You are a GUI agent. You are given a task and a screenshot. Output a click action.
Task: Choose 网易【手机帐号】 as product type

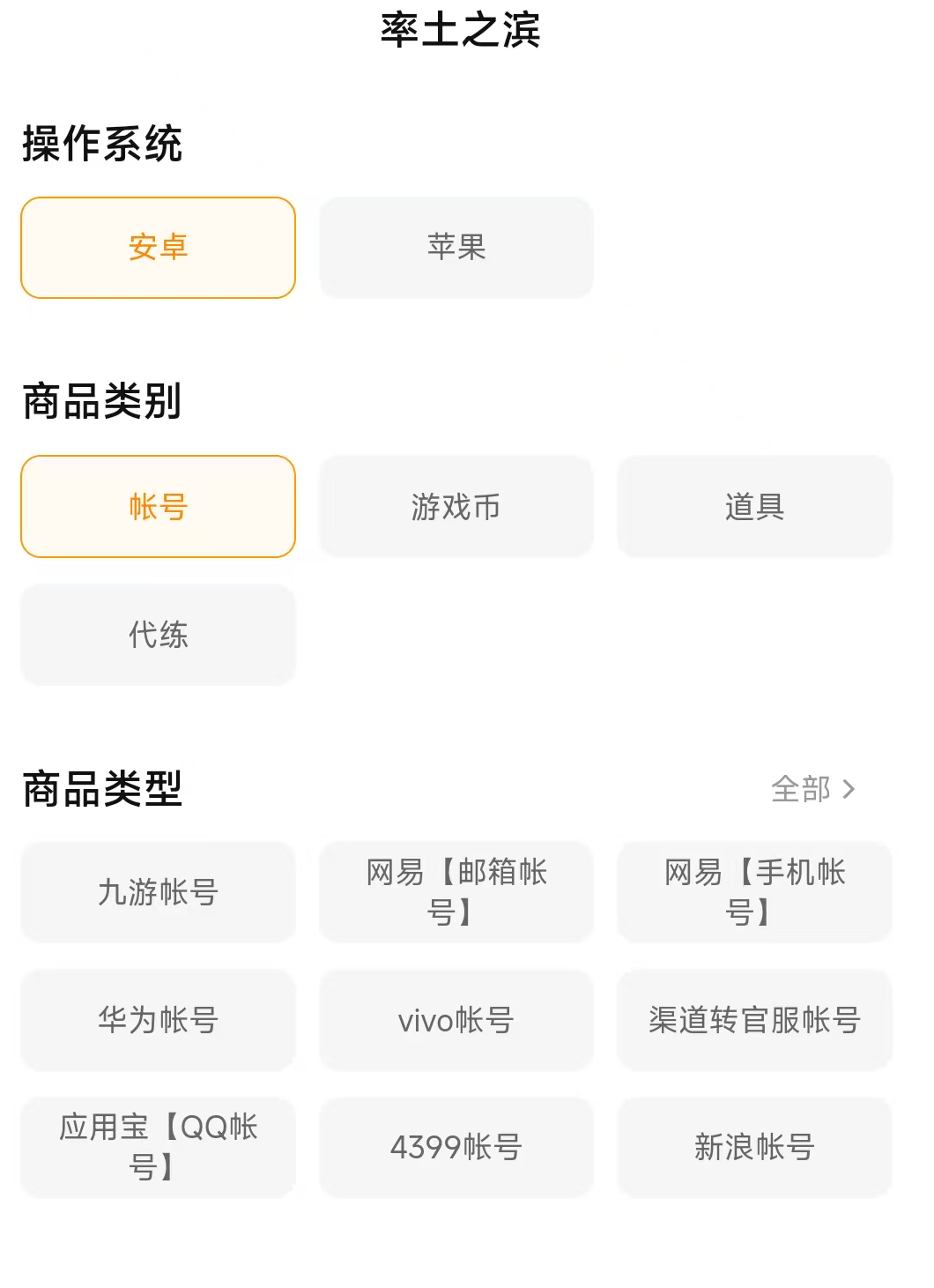click(x=754, y=892)
